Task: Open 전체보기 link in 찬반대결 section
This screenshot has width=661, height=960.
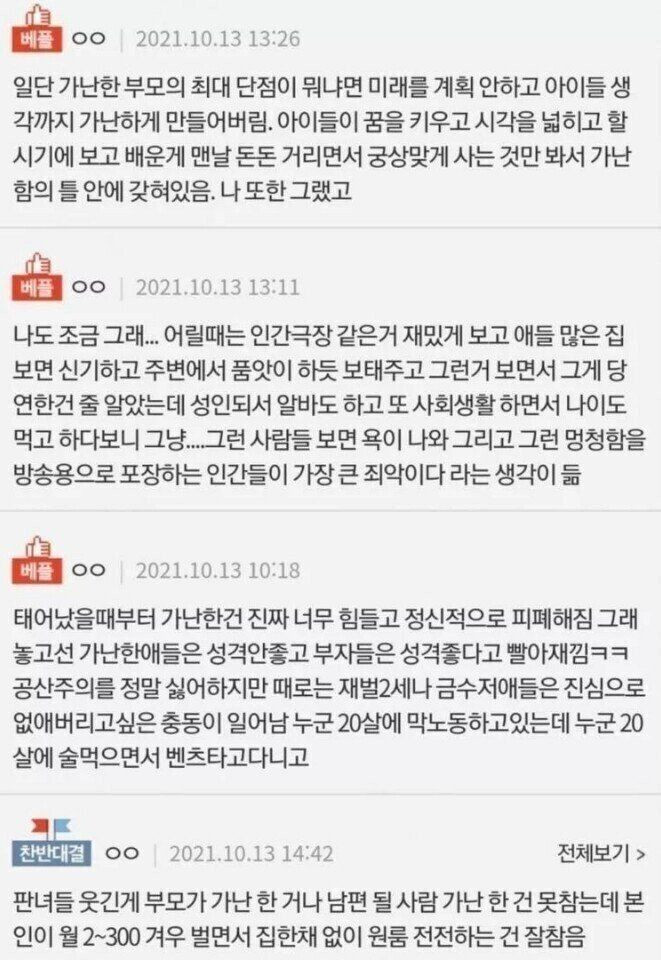Action: coord(601,853)
